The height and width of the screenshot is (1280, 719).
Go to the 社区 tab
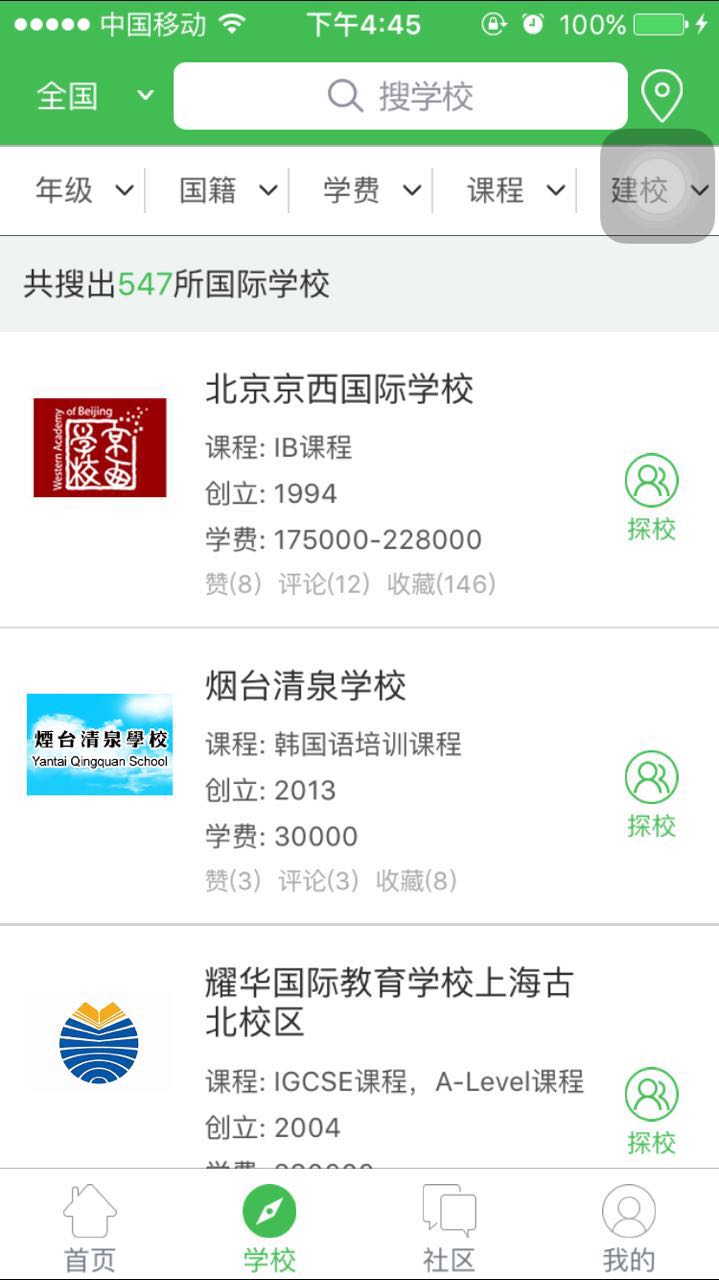pos(449,1226)
